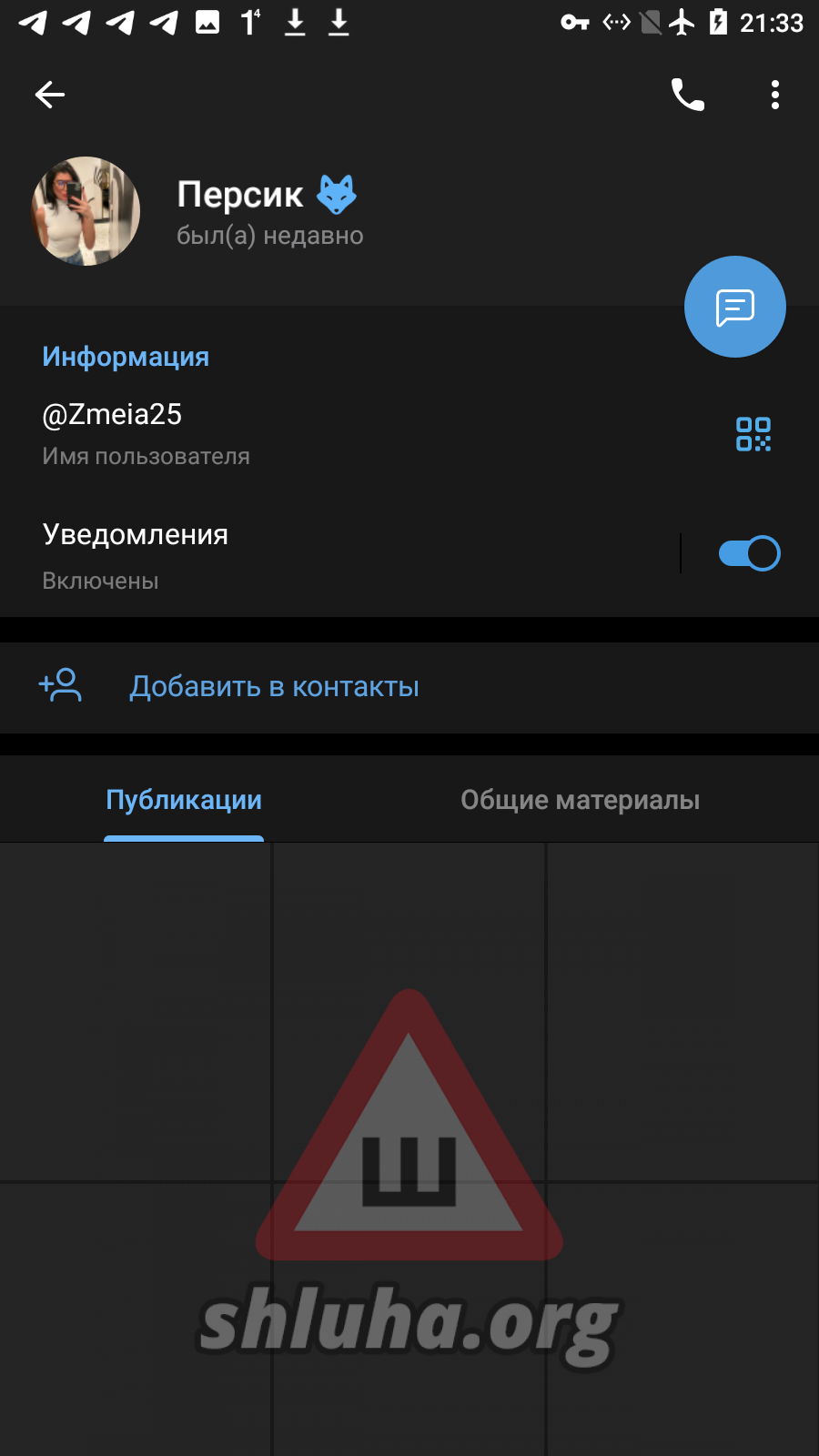Open the Уведомления settings row
Image resolution: width=819 pixels, height=1456 pixels.
[337, 555]
